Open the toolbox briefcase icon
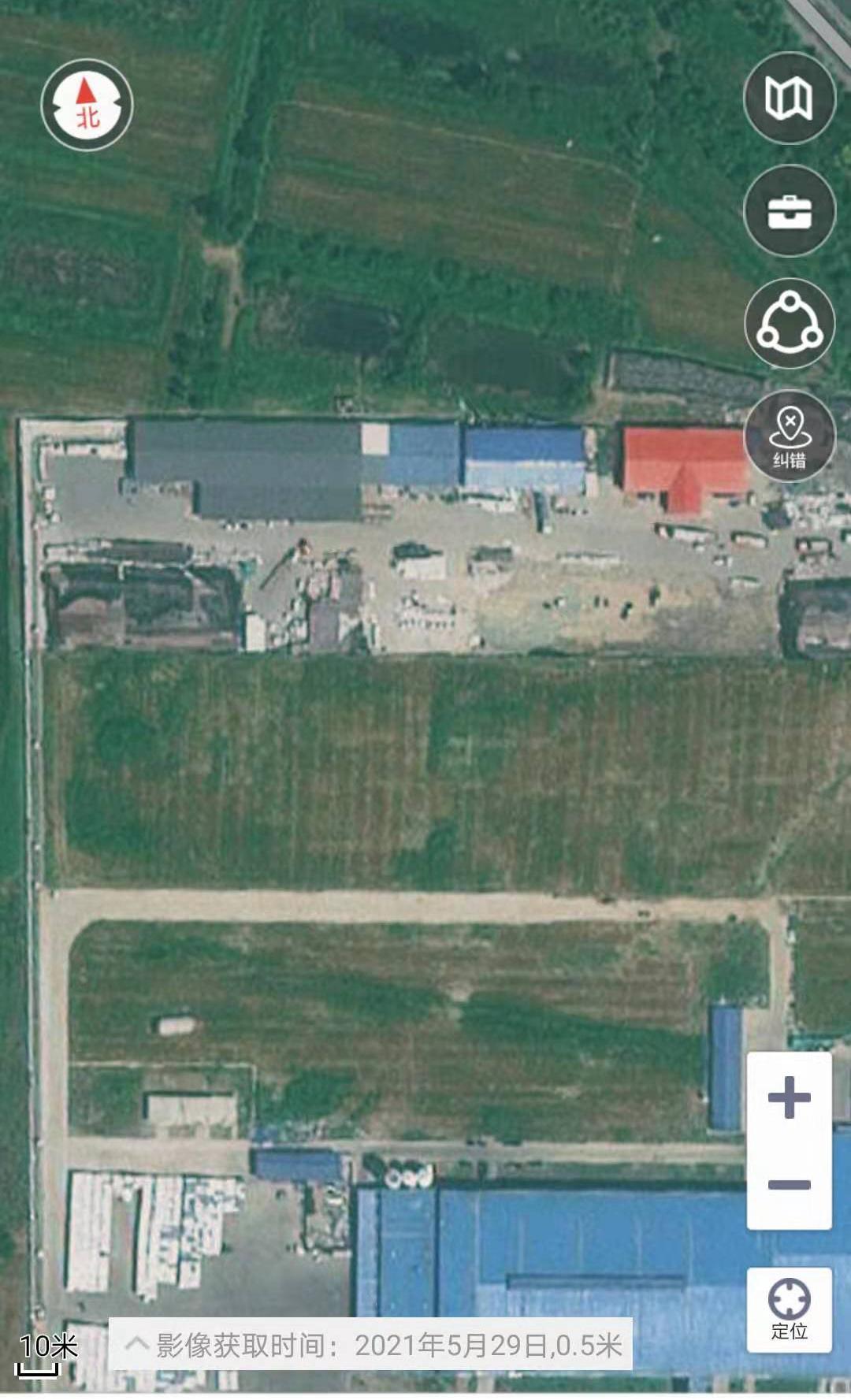This screenshot has width=851, height=1400. pos(789,211)
